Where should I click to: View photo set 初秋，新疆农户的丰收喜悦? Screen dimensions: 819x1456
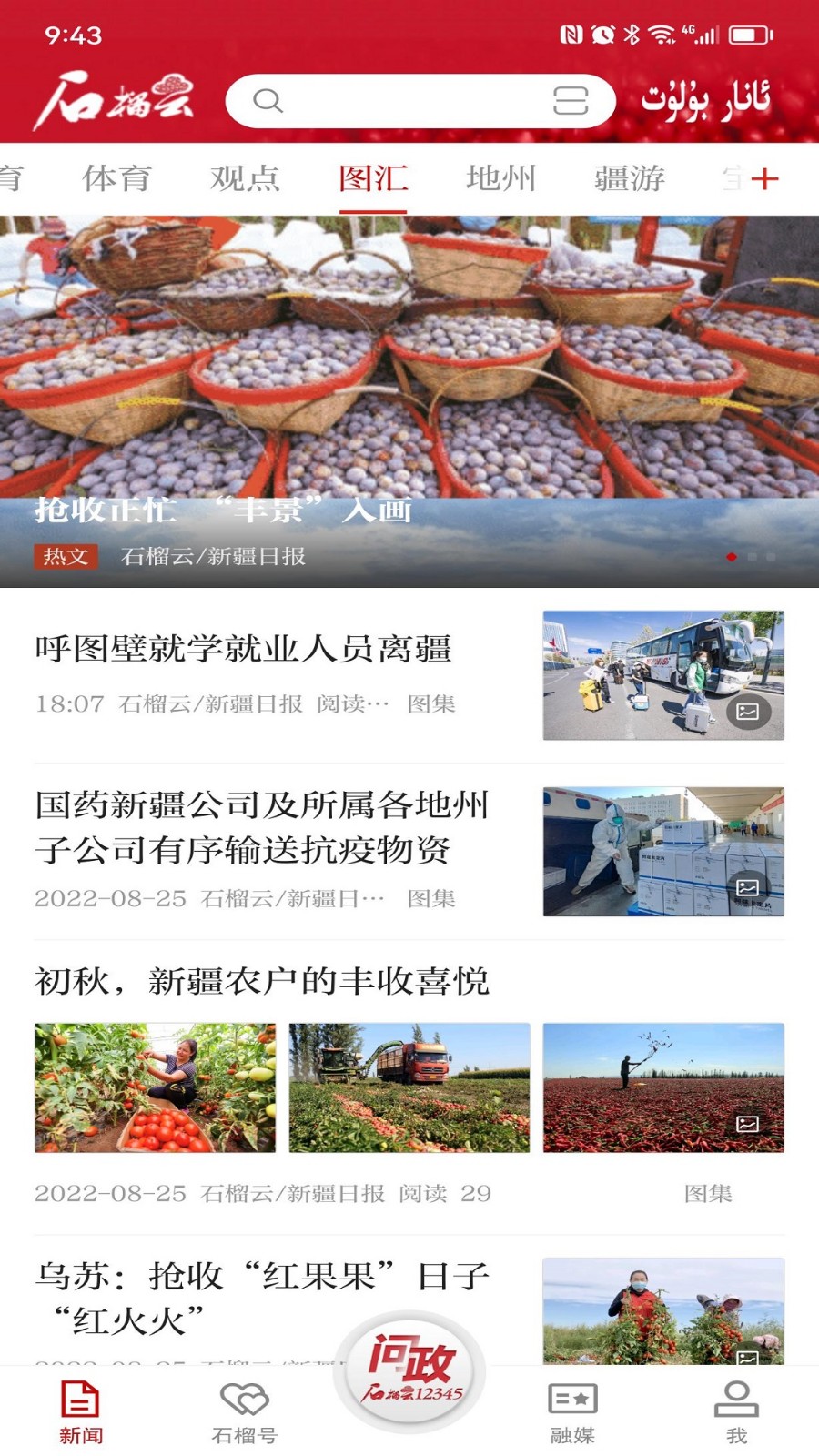coord(262,982)
